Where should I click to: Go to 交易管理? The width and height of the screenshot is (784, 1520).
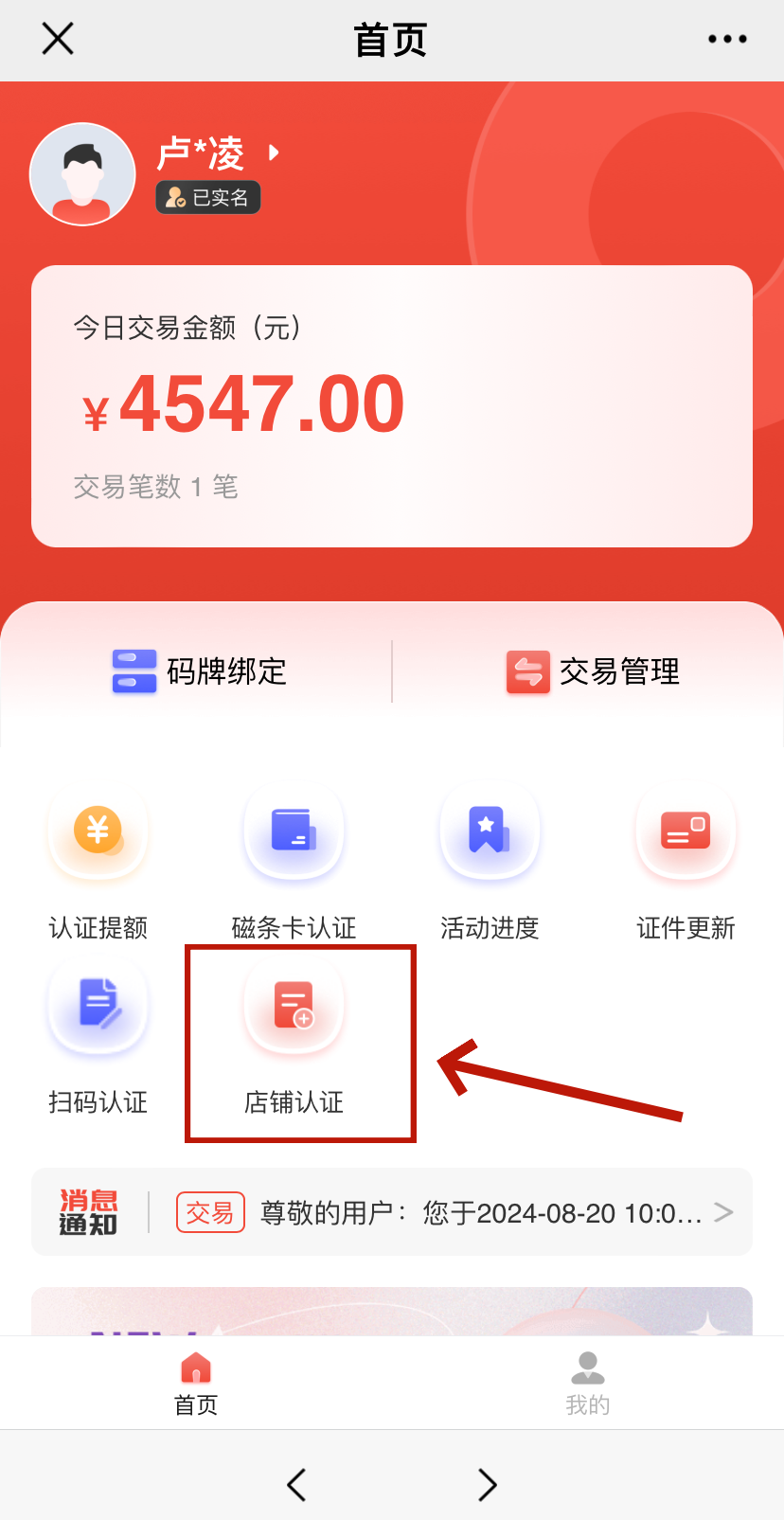coord(593,671)
